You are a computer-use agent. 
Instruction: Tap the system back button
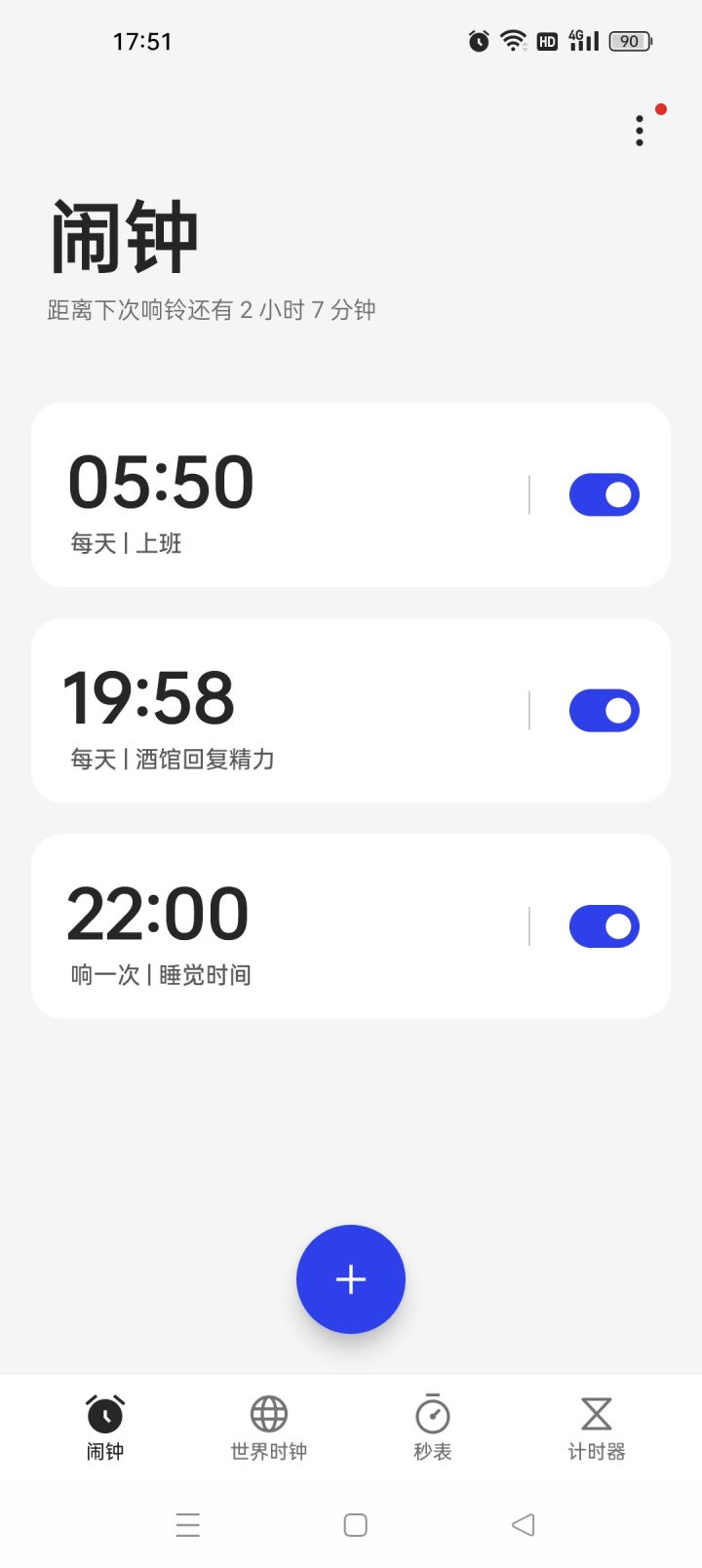(524, 1524)
